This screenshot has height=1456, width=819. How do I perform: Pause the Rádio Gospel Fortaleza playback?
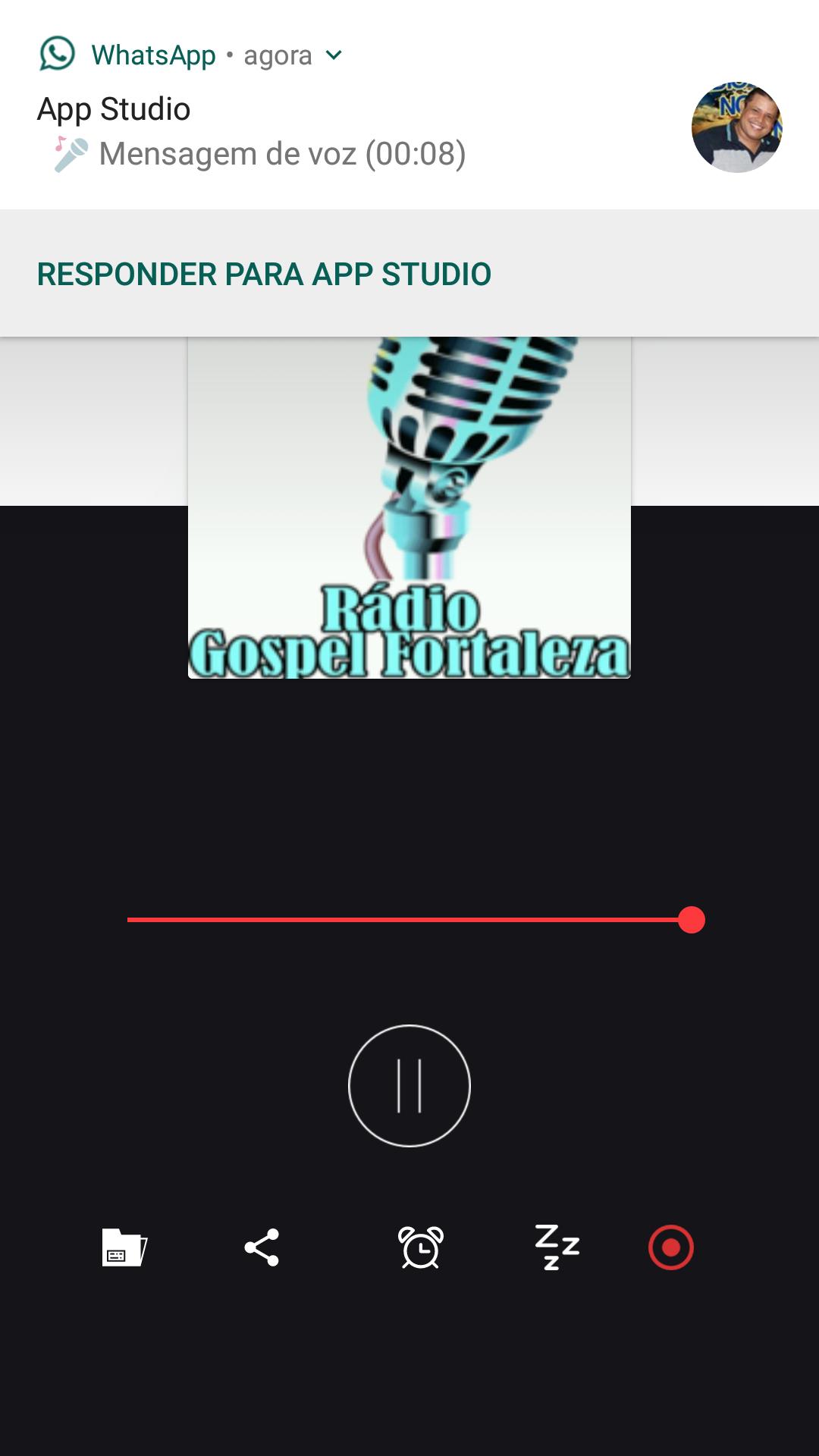pos(409,1086)
